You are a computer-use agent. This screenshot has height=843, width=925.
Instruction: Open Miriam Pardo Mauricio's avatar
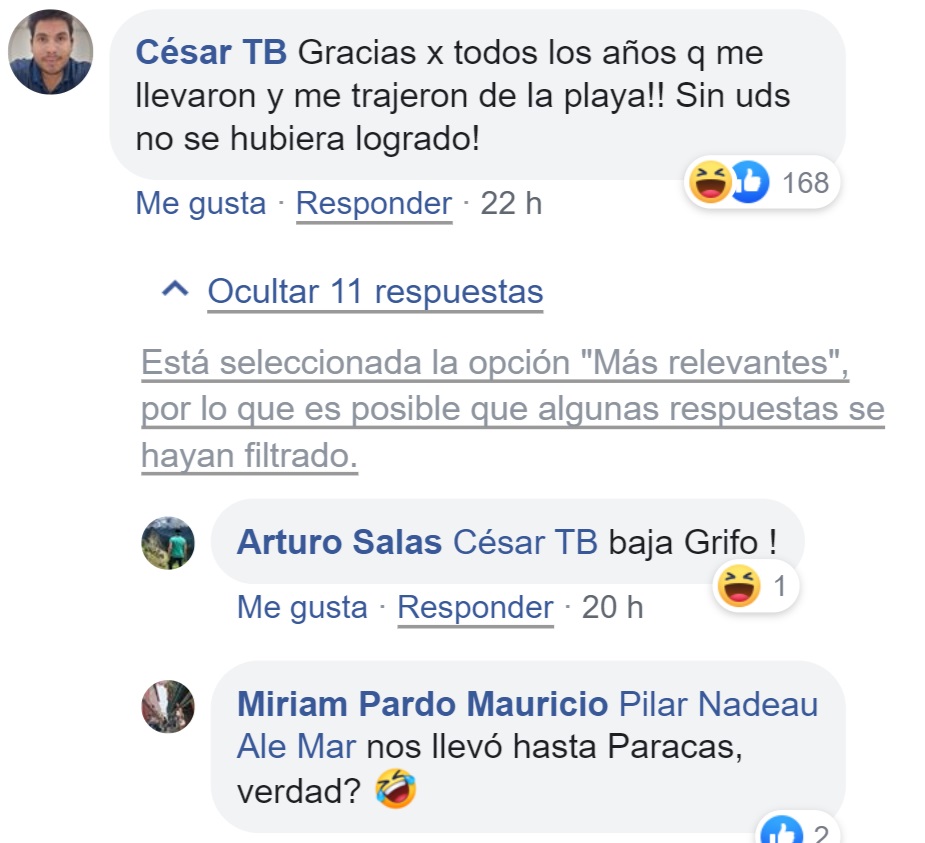(x=168, y=706)
